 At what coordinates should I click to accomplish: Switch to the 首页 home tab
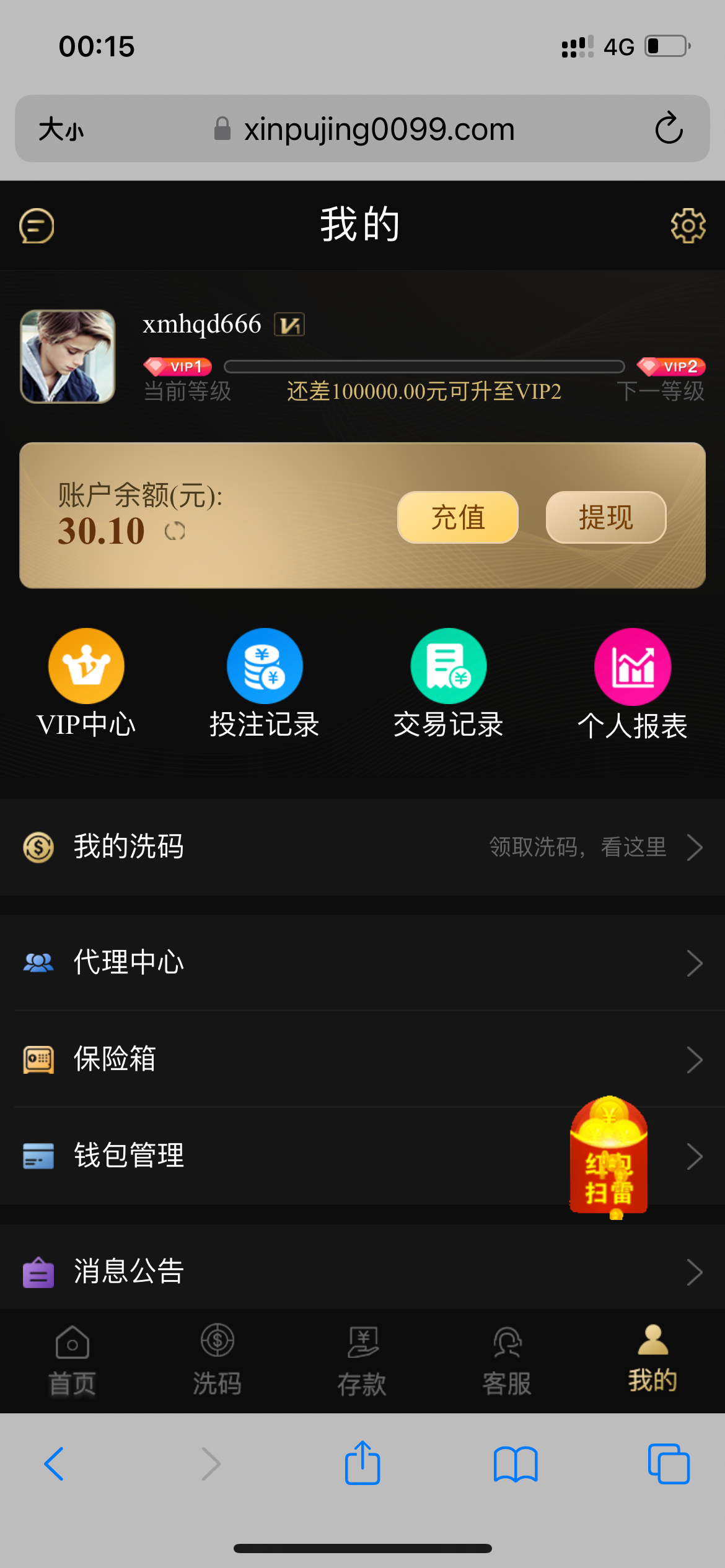point(72,1360)
